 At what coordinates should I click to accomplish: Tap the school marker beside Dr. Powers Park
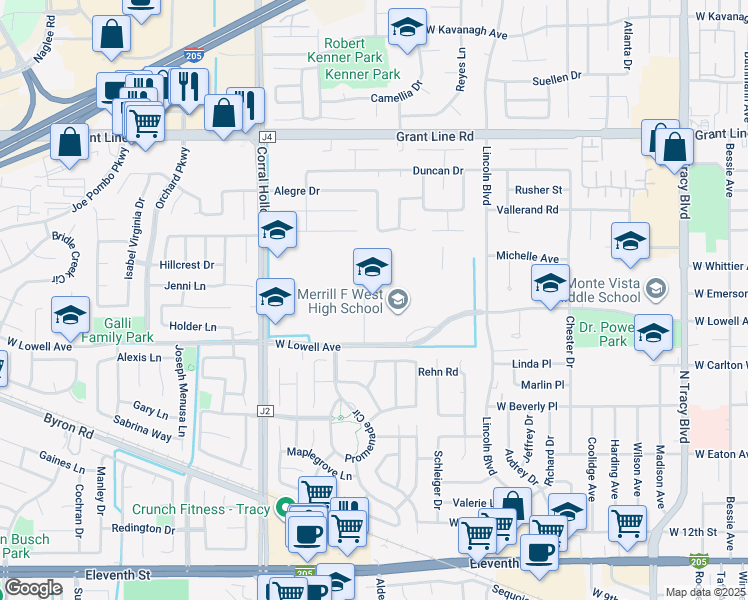[x=653, y=335]
